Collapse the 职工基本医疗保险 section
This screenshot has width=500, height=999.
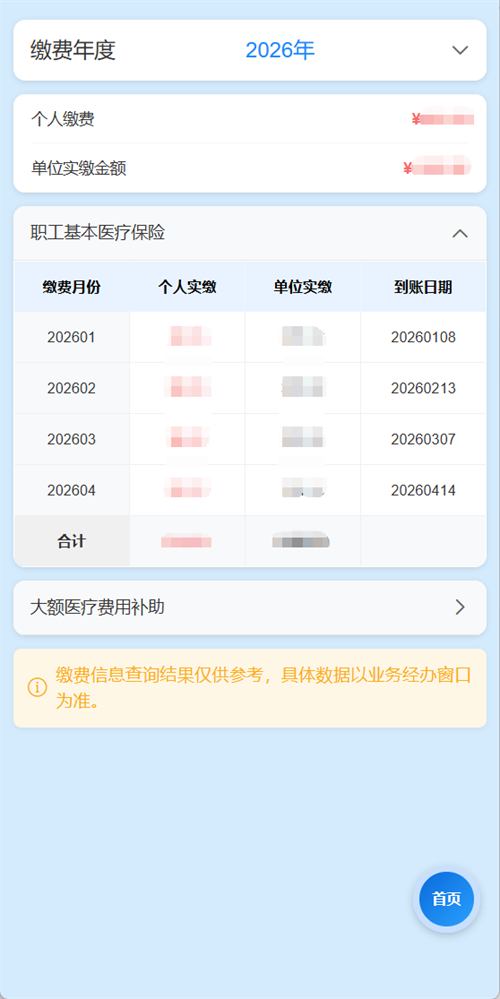(250, 233)
